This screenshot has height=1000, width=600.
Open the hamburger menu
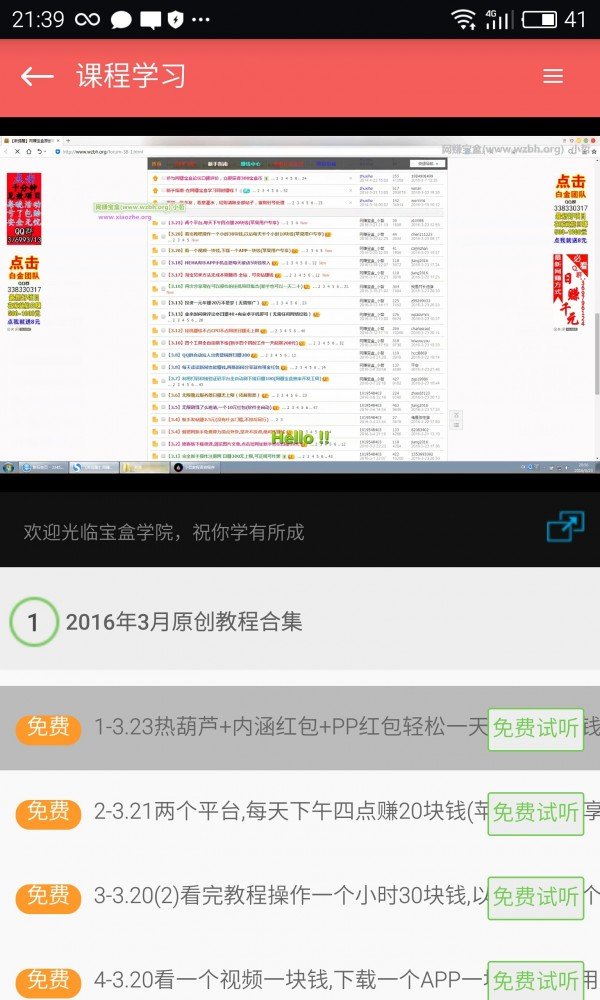pos(552,77)
